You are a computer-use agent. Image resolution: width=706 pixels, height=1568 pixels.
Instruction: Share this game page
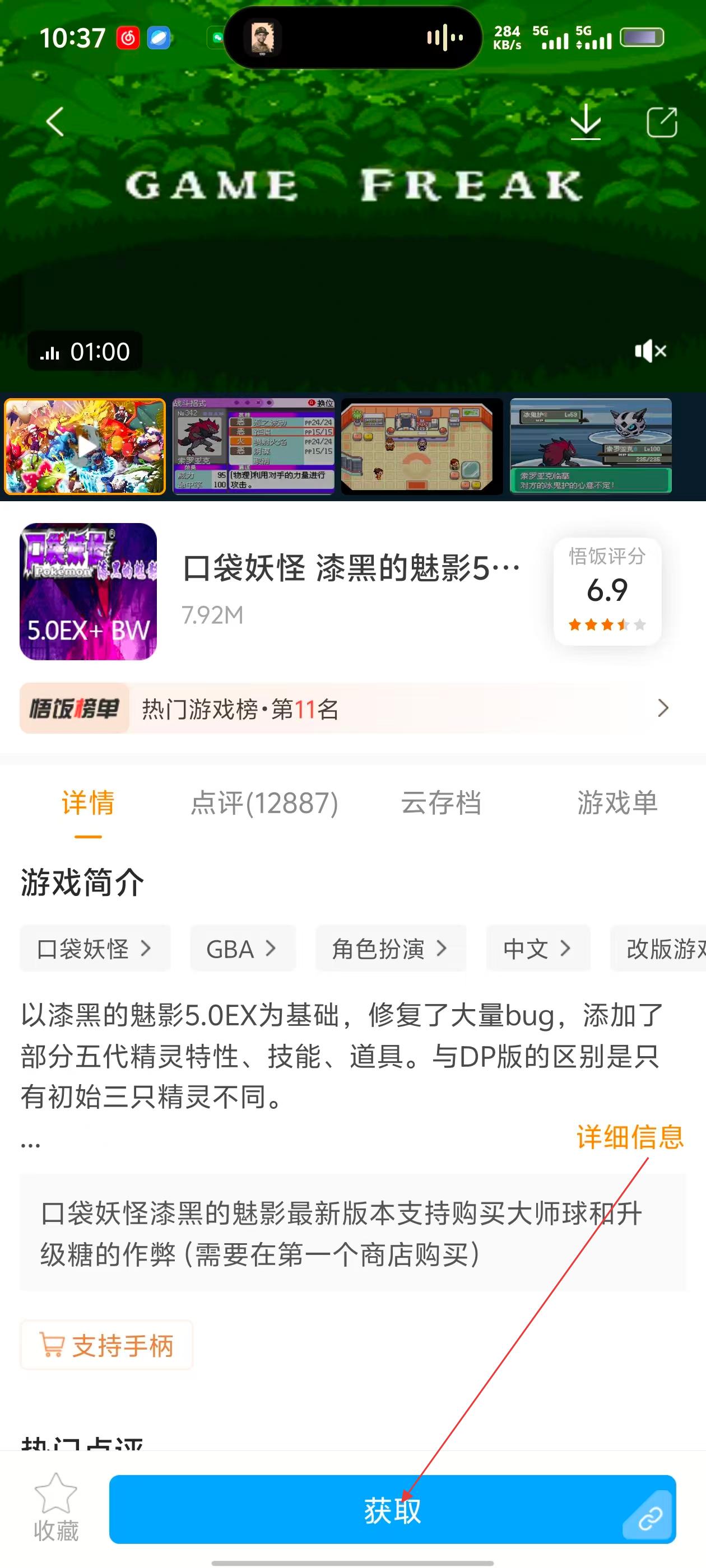point(662,122)
